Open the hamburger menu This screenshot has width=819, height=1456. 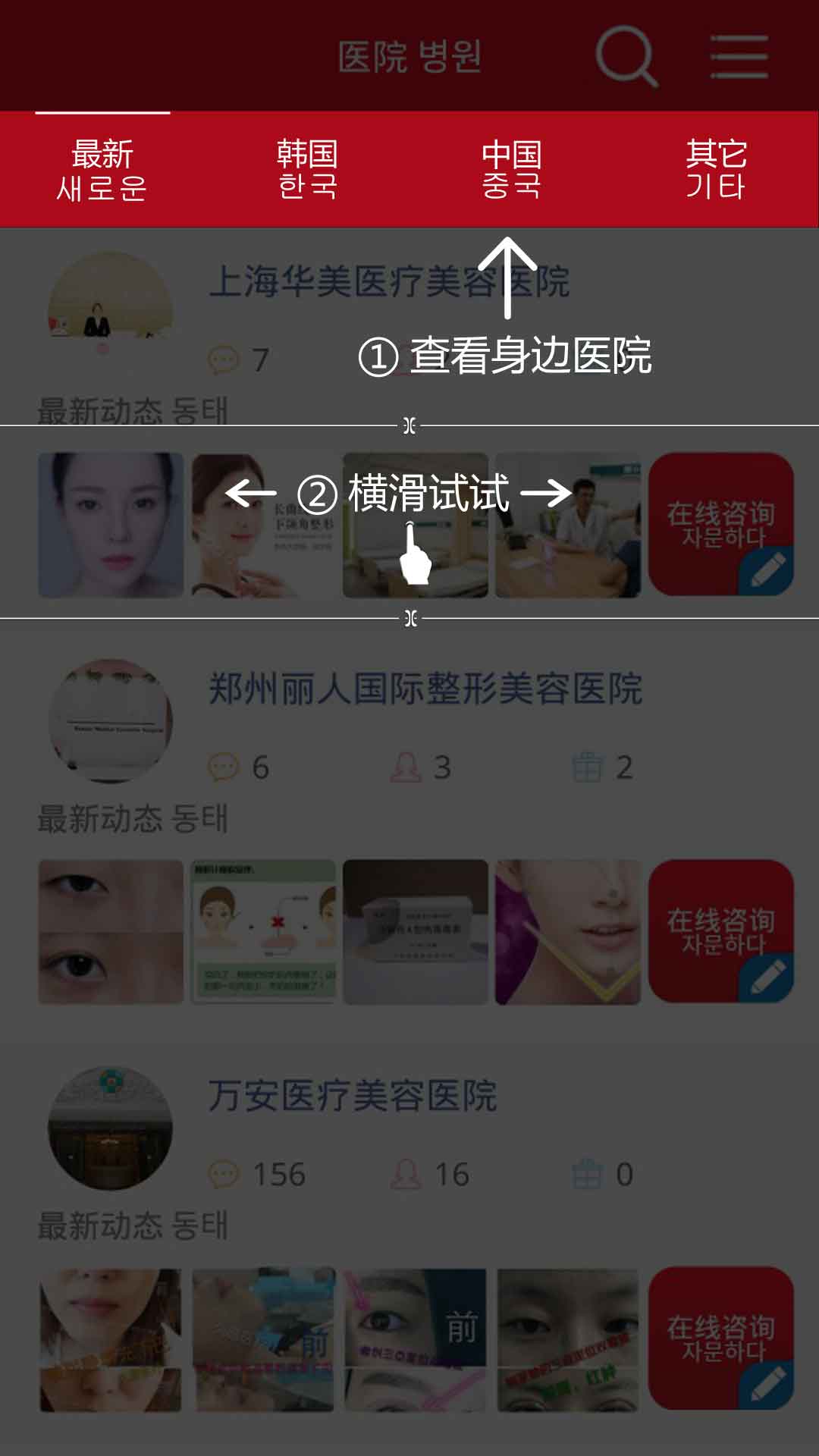[739, 57]
